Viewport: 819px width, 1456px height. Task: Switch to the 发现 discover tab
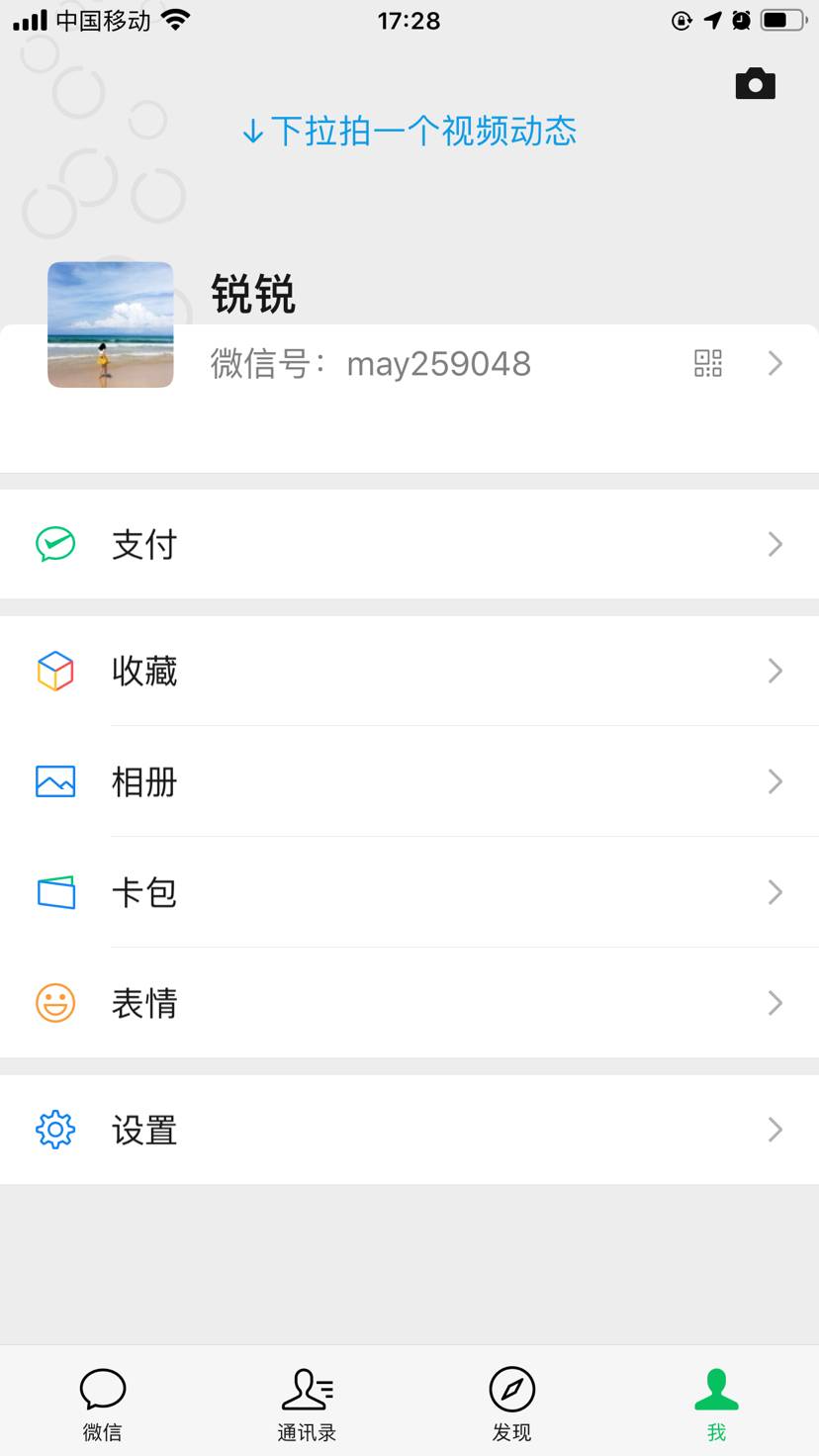coord(511,1403)
